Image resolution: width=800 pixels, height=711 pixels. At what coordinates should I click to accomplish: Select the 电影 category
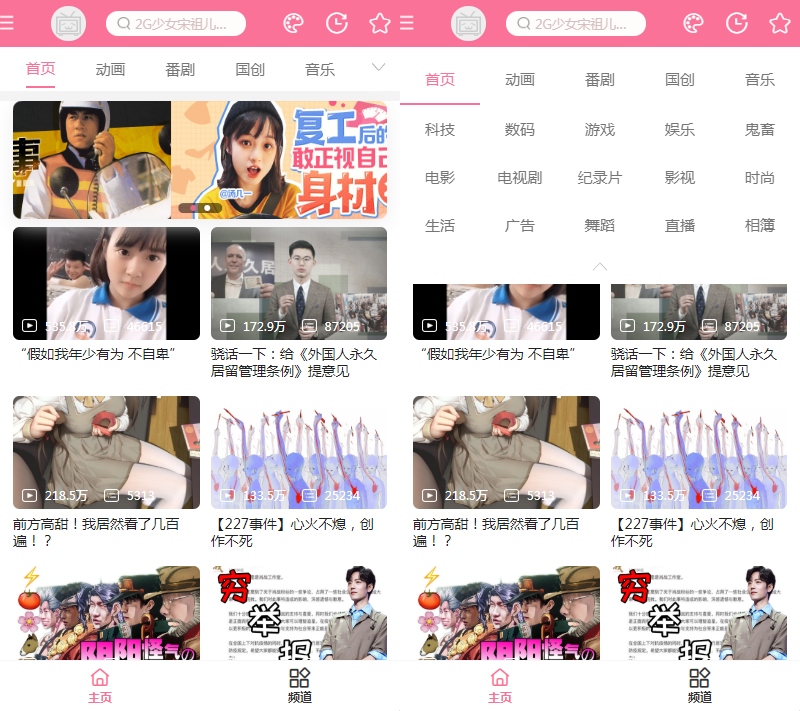(x=440, y=177)
